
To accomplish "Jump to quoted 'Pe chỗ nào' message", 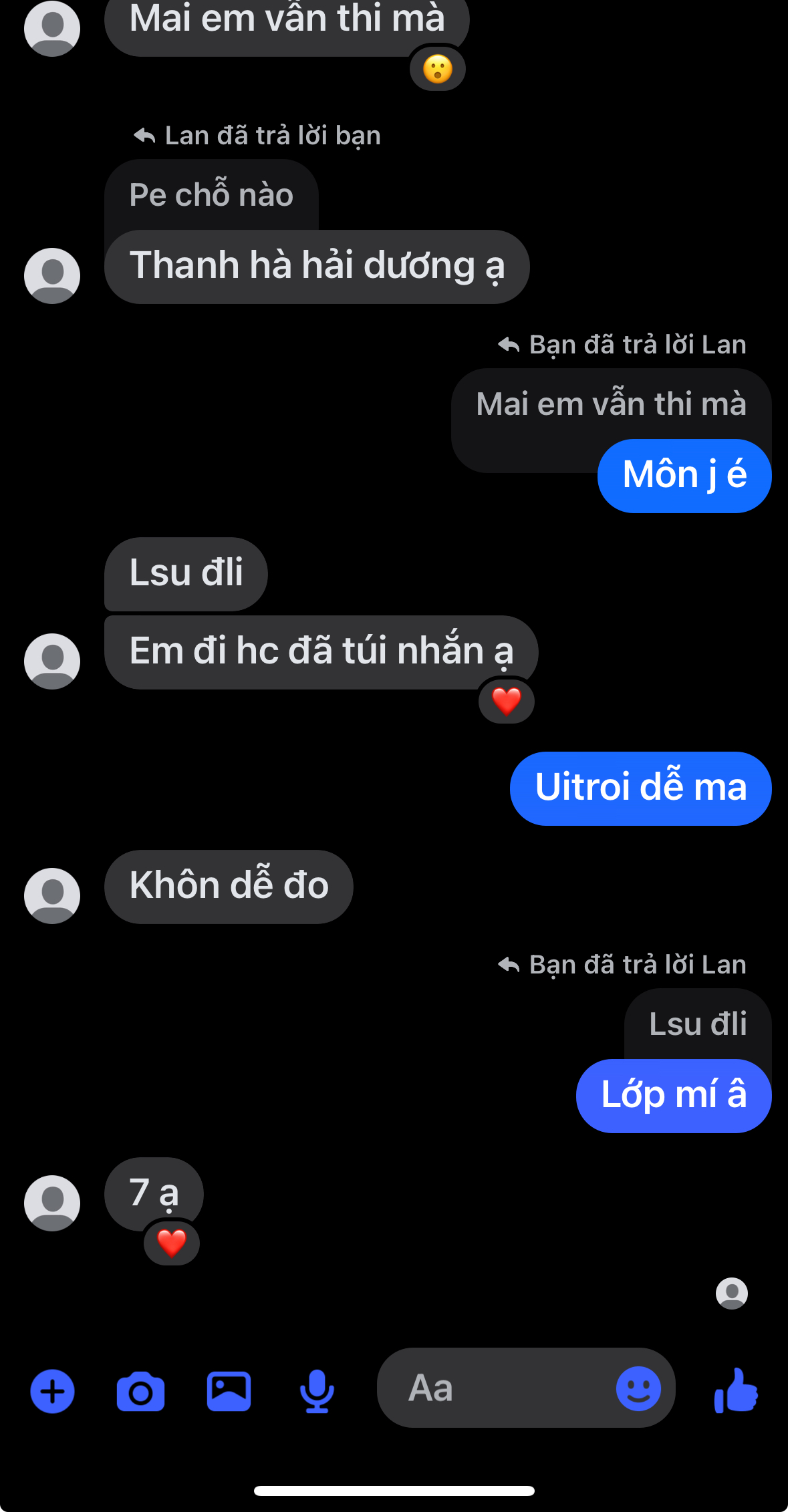I will [211, 195].
